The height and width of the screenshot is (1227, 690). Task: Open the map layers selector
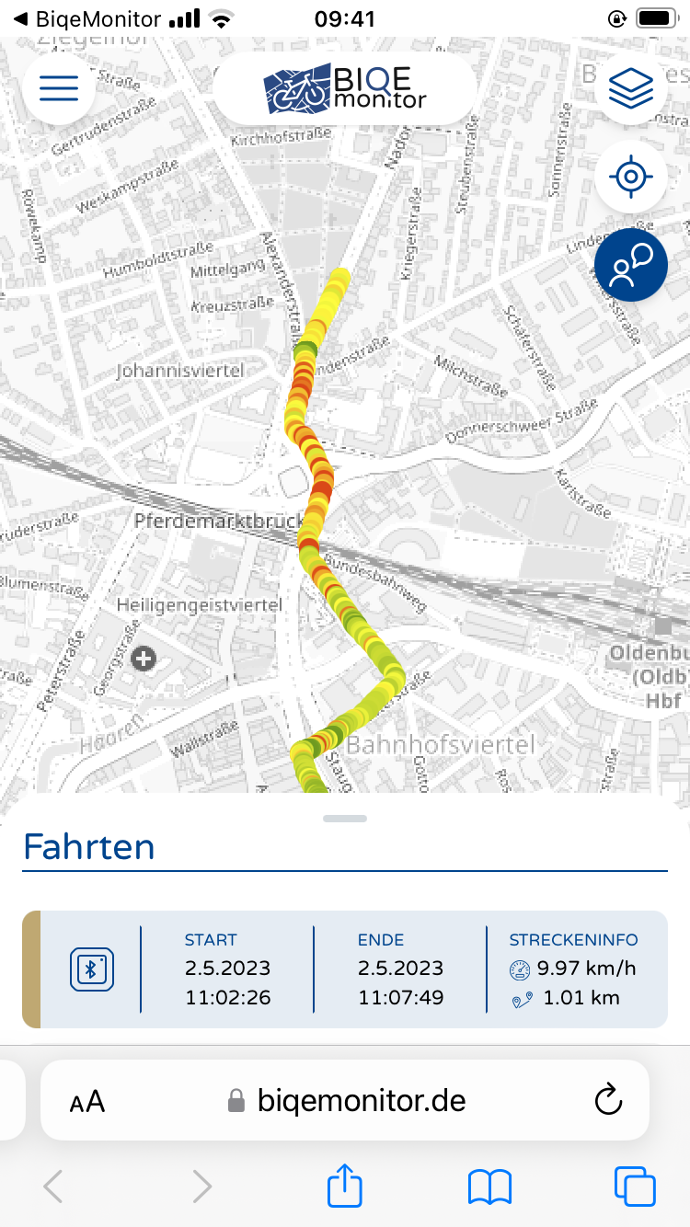[630, 88]
